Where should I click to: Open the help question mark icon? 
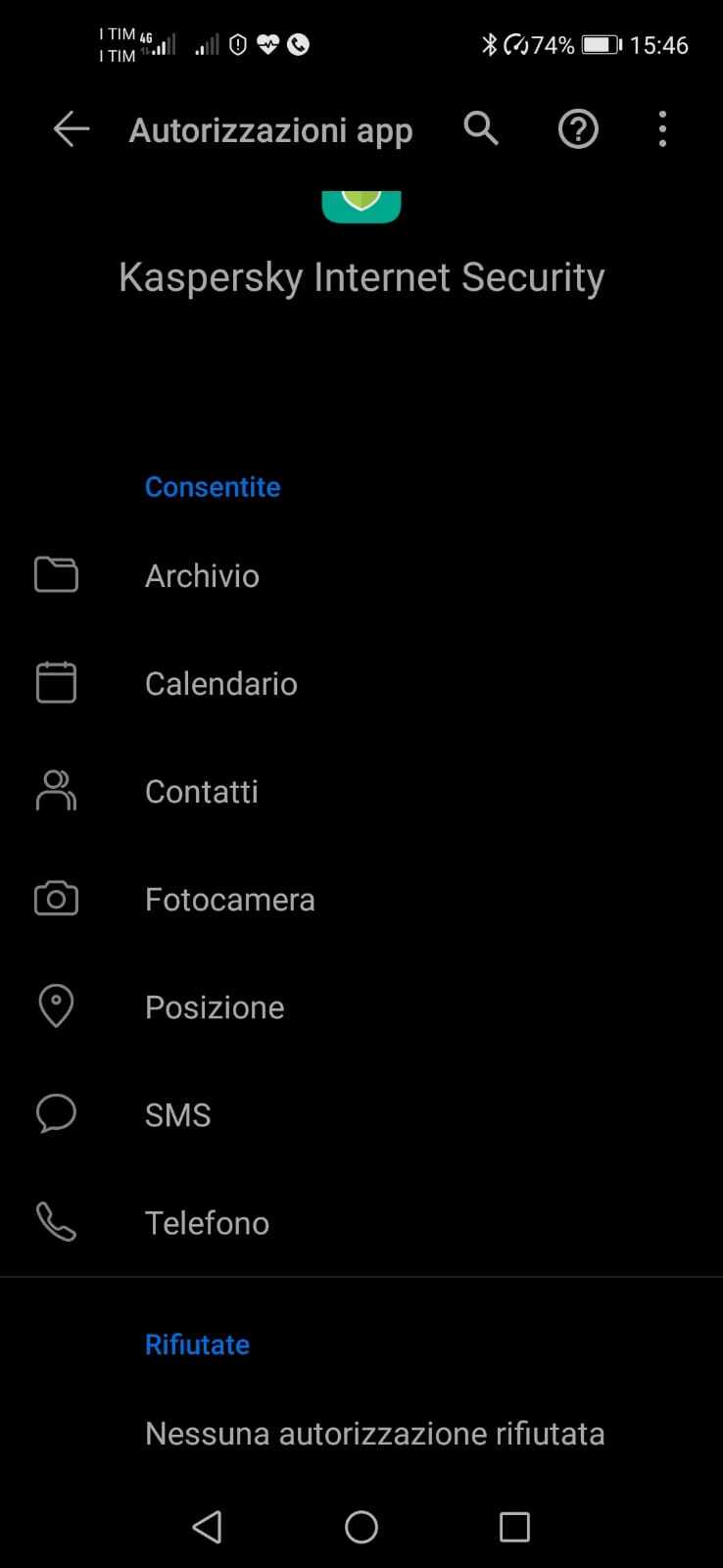[578, 129]
